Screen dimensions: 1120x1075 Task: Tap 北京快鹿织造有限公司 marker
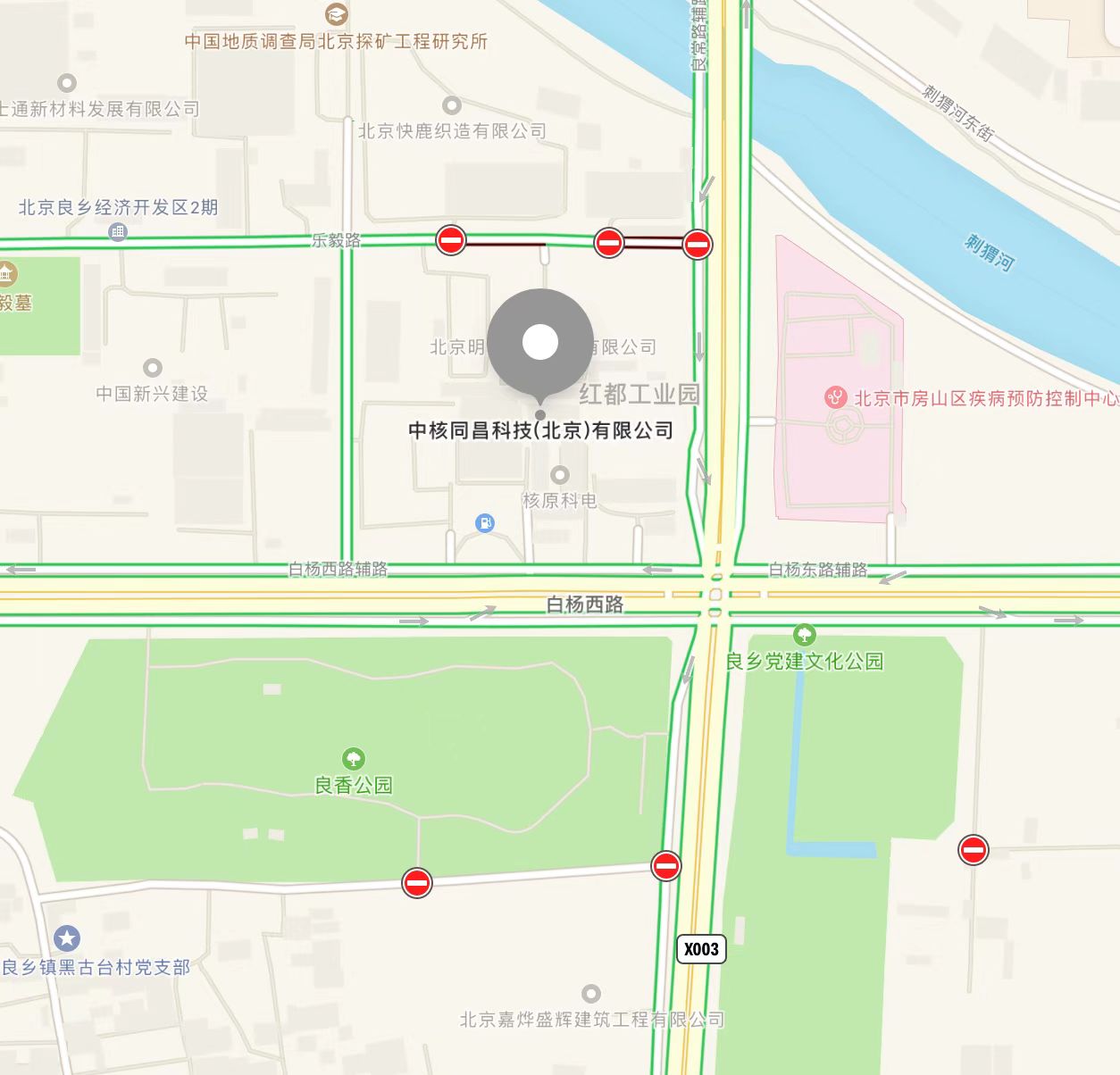click(452, 105)
